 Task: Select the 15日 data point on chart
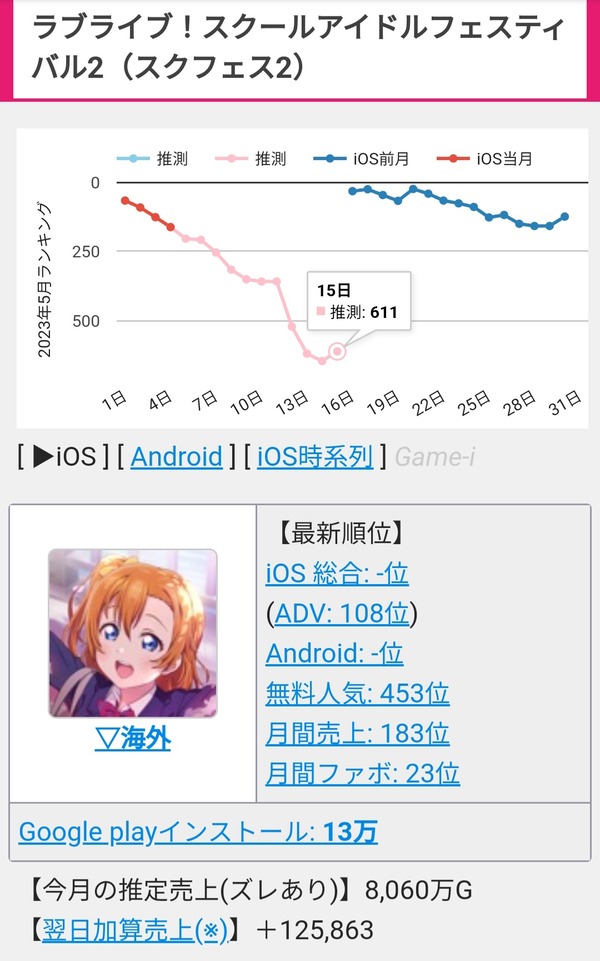point(337,351)
